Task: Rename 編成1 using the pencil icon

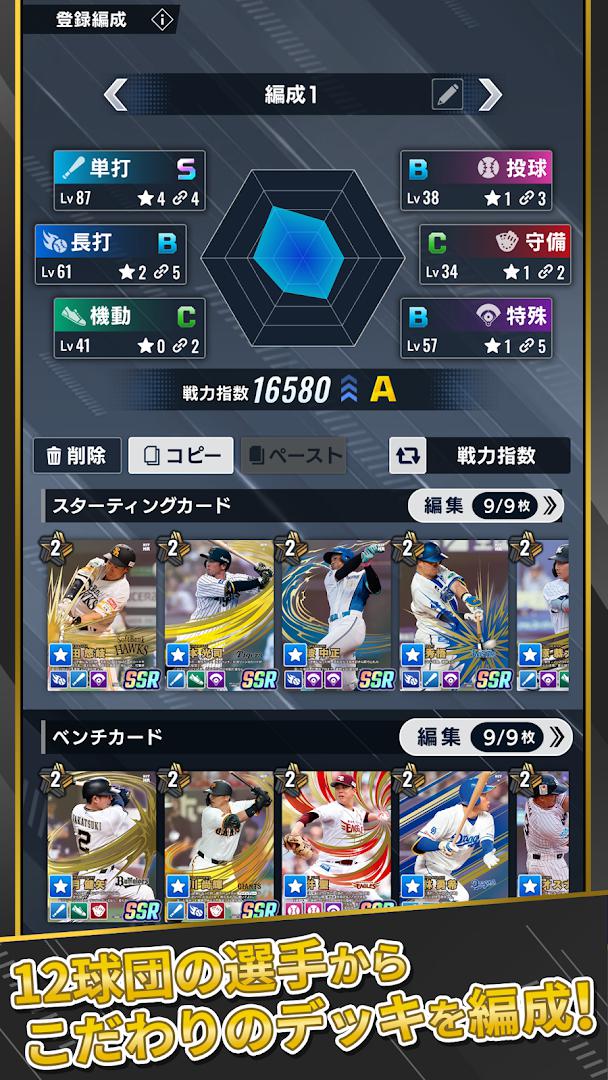Action: click(447, 95)
